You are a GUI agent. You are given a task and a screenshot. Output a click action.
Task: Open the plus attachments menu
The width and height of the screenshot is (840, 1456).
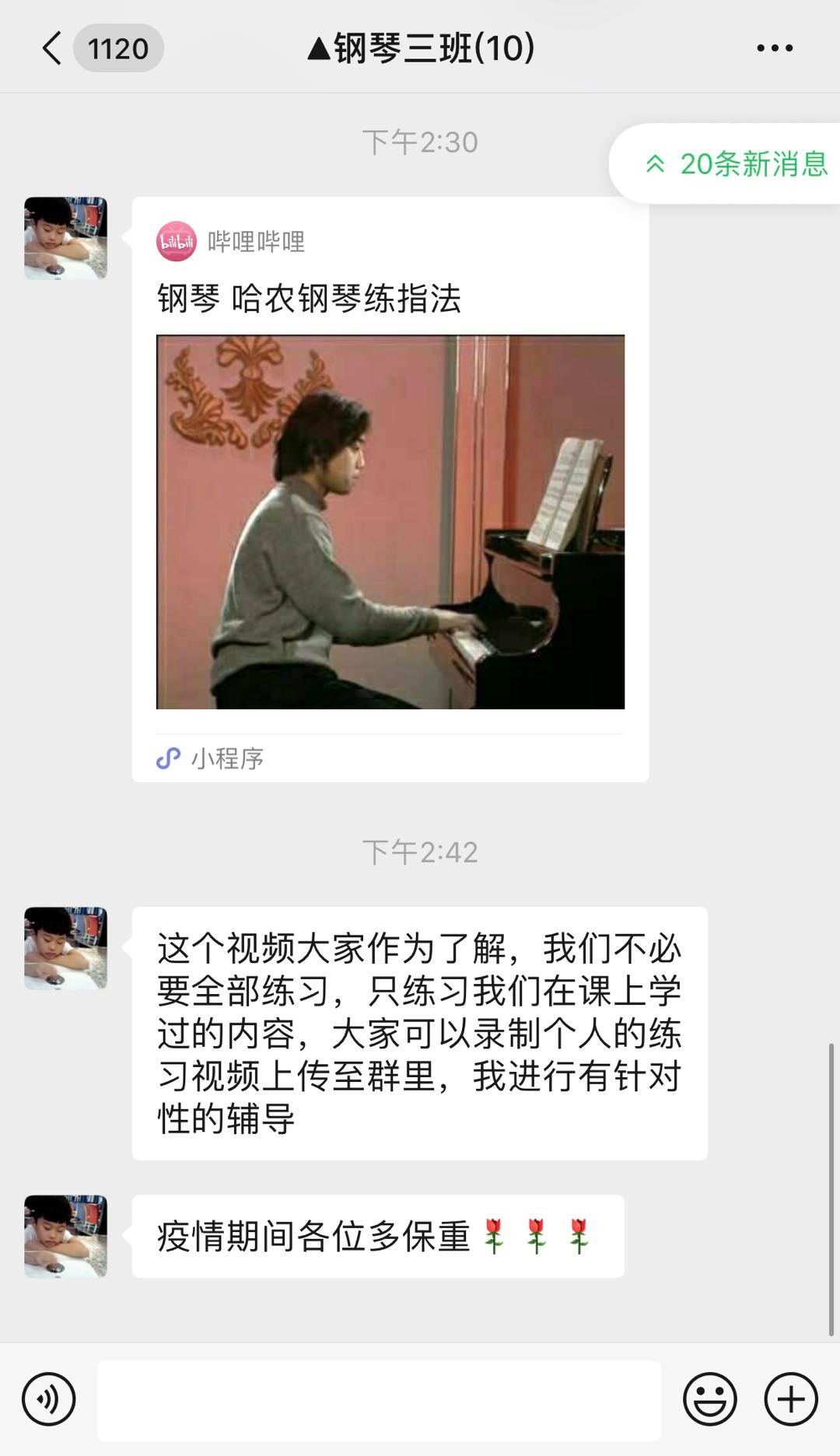point(791,1399)
